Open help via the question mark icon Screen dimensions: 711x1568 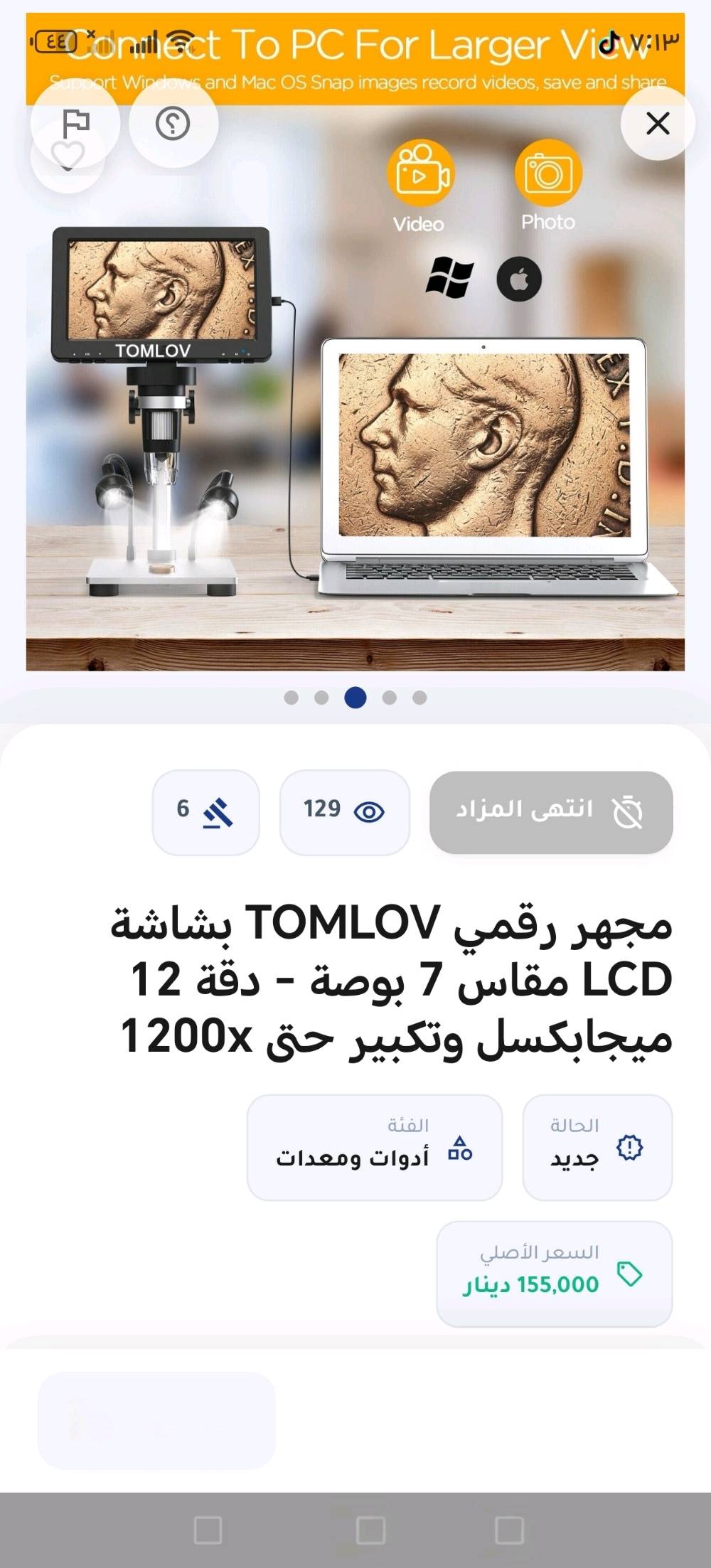point(173,123)
